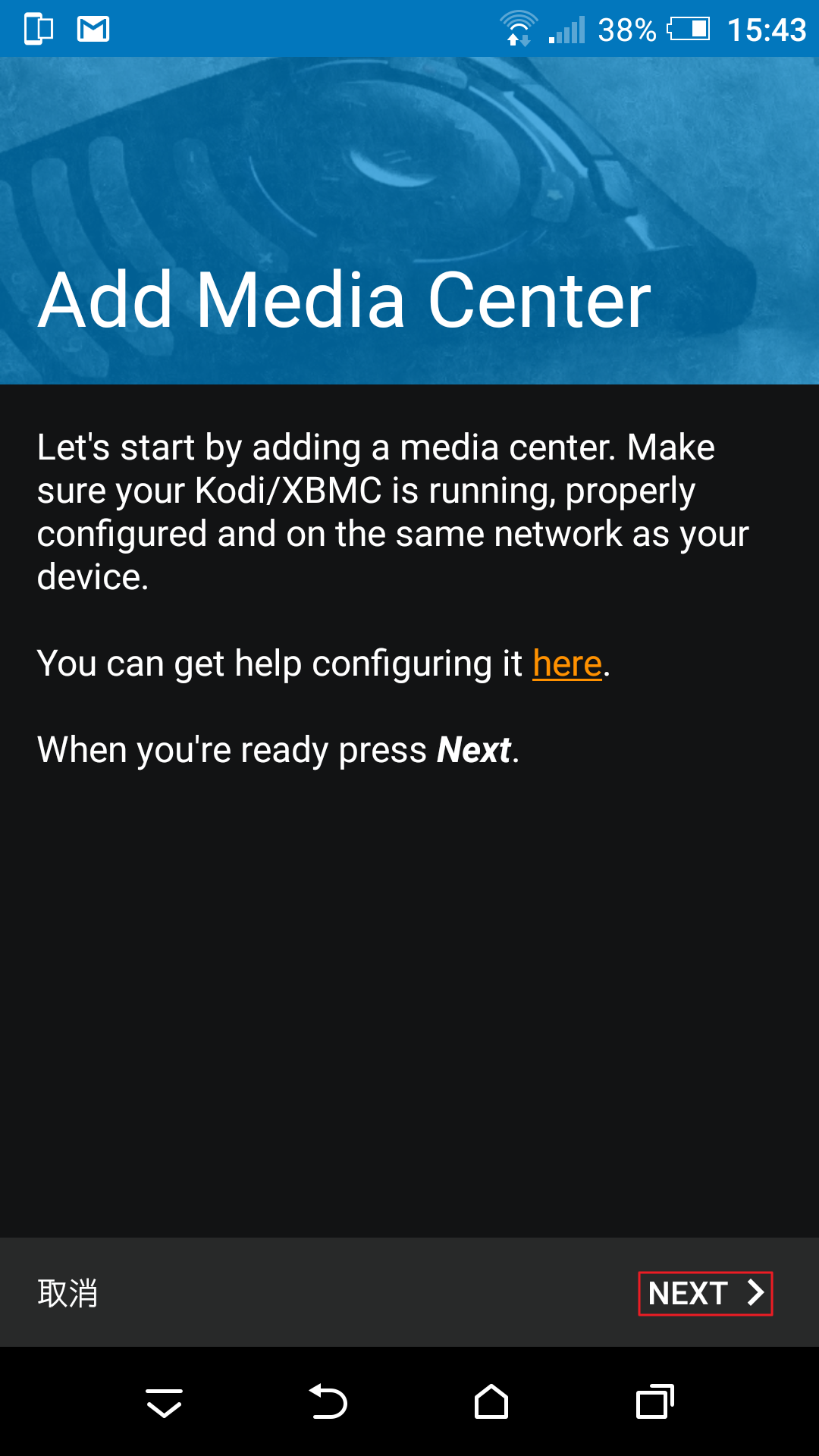Return to the home screen

pyautogui.click(x=491, y=1401)
